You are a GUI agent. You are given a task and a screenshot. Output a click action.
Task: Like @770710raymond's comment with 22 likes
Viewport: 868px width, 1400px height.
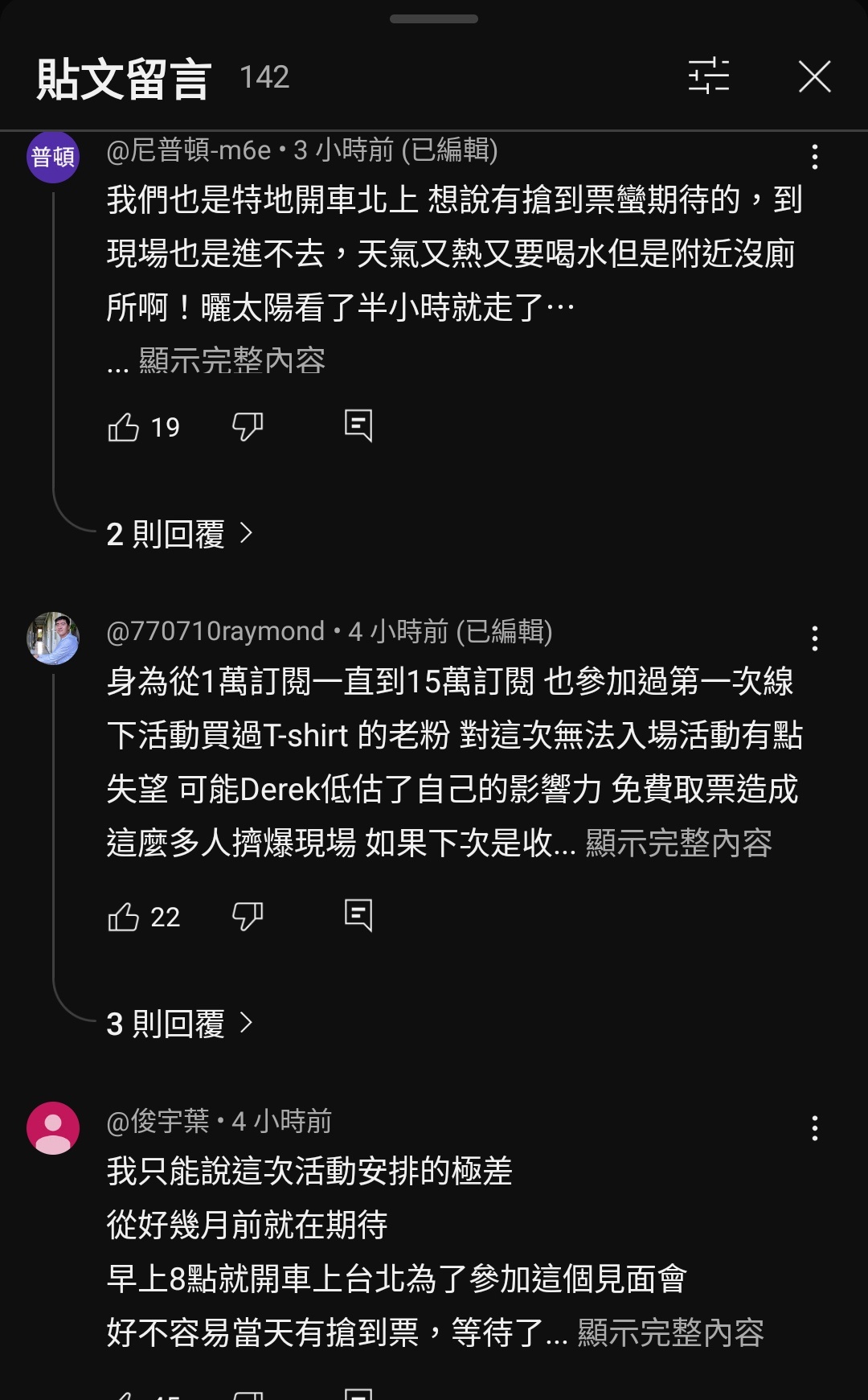124,917
